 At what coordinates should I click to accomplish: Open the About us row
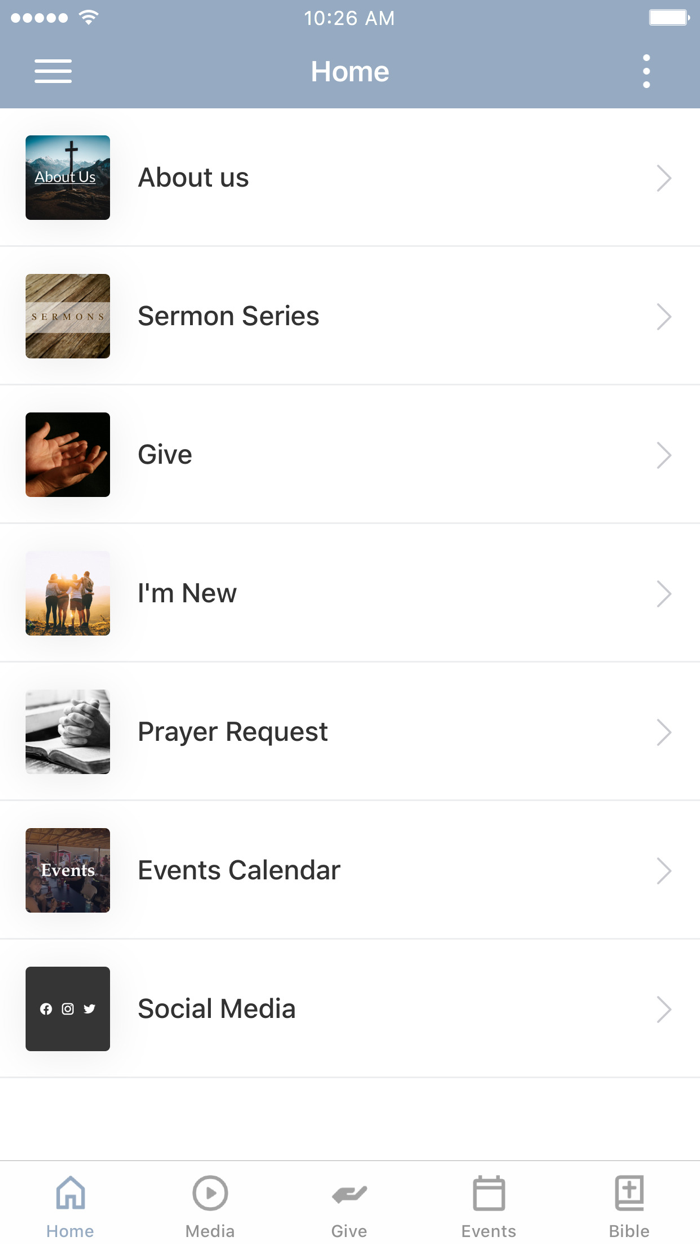[350, 178]
